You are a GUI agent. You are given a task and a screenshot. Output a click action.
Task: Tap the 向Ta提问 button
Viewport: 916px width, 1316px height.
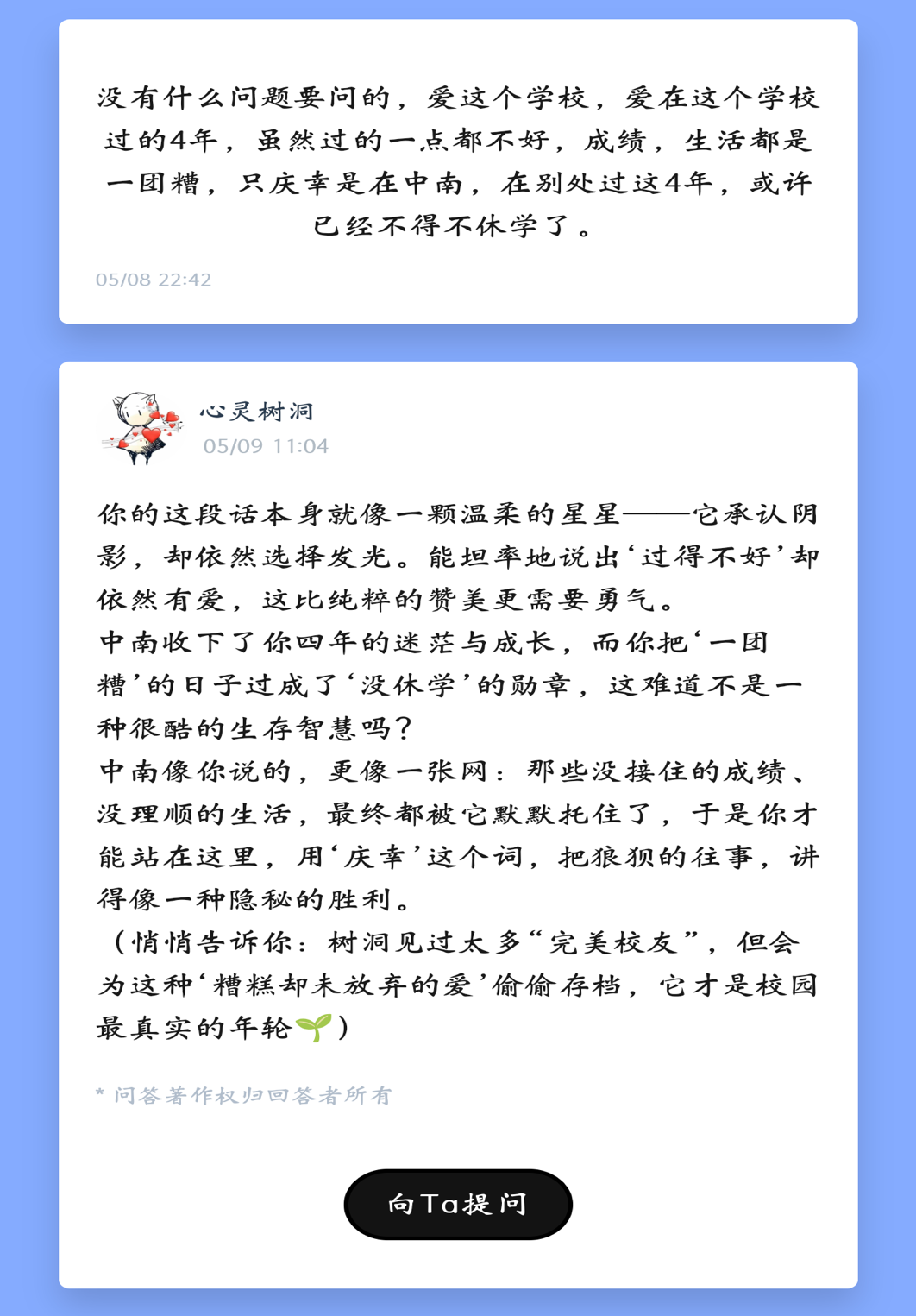click(x=458, y=1204)
